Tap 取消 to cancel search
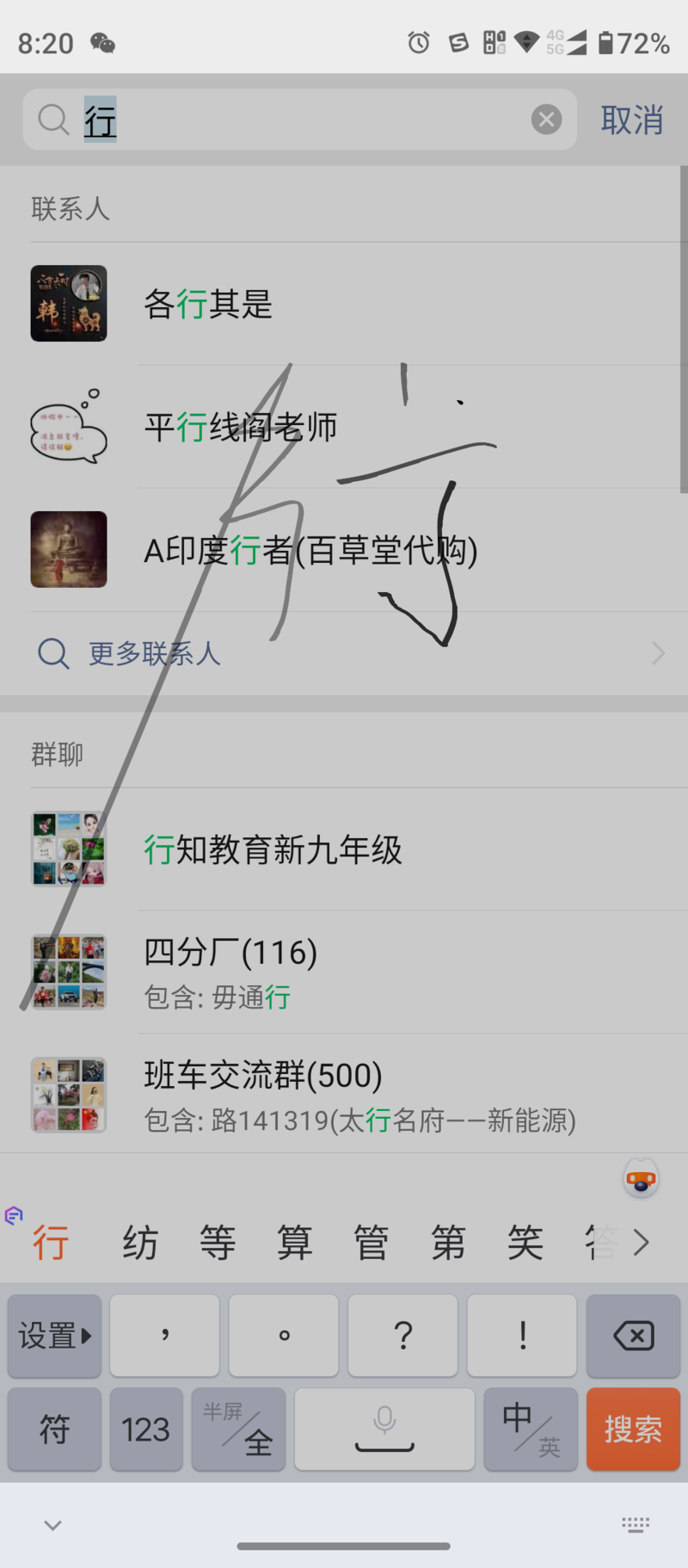Screen dimensions: 688x1568 (631, 120)
